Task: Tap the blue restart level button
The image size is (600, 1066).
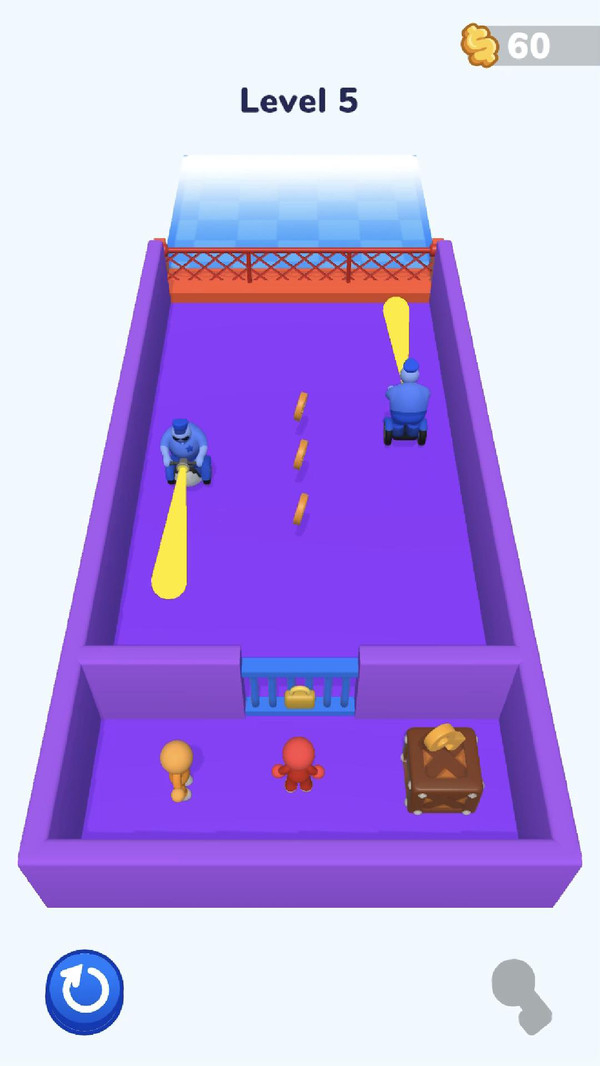Action: [x=85, y=991]
